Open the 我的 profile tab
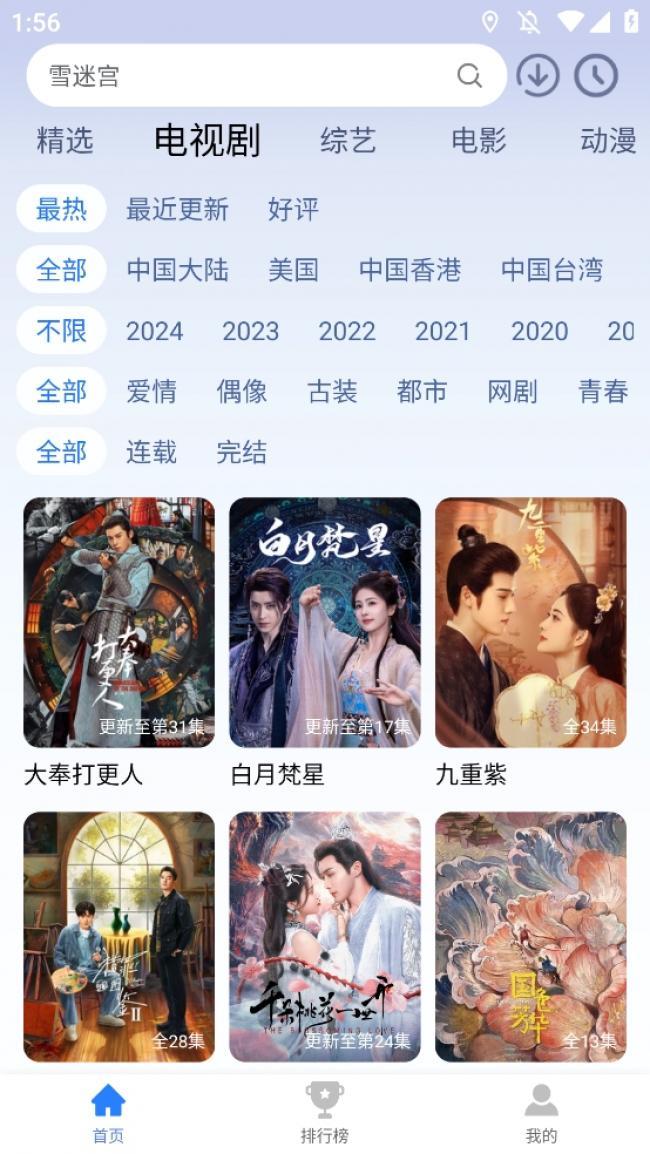This screenshot has height=1154, width=650. coord(541,1113)
